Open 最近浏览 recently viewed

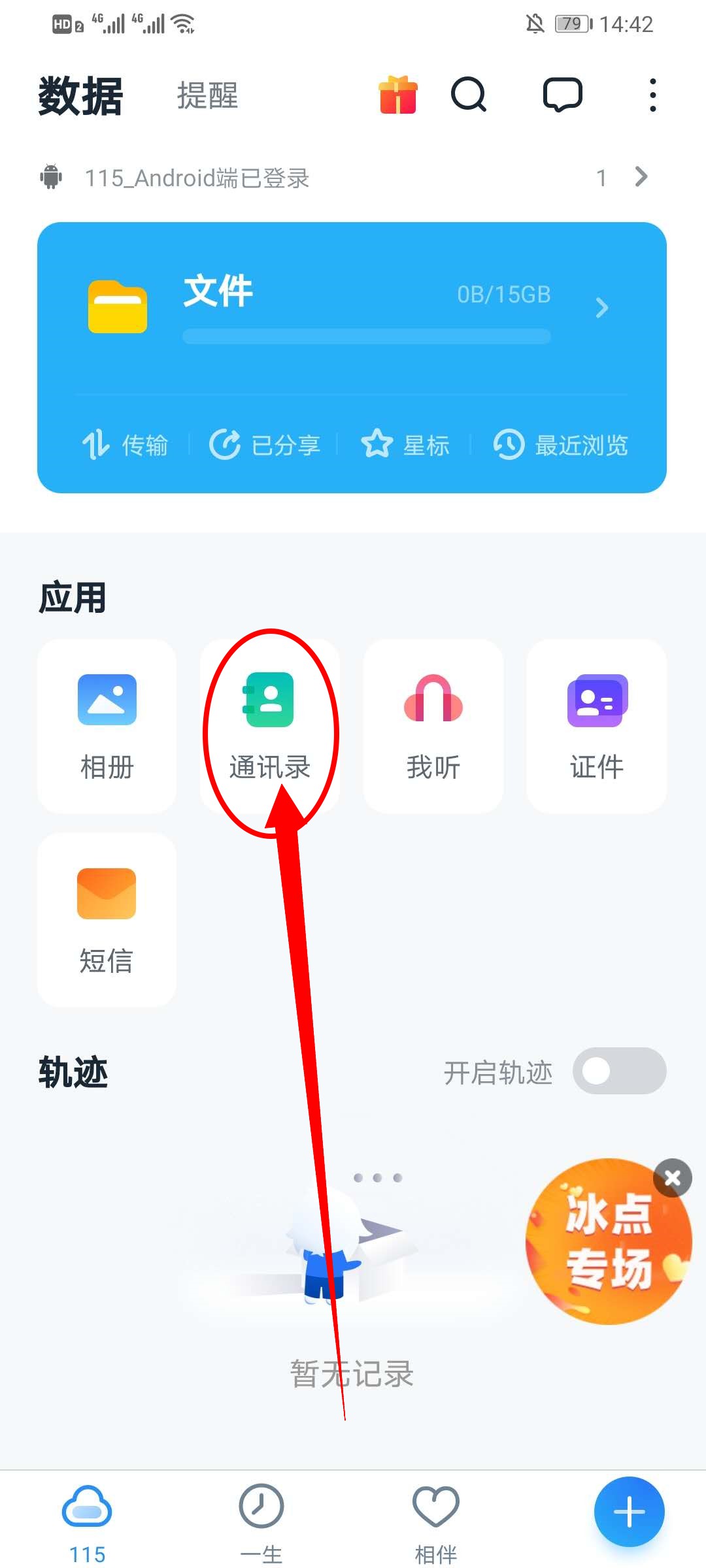point(562,445)
